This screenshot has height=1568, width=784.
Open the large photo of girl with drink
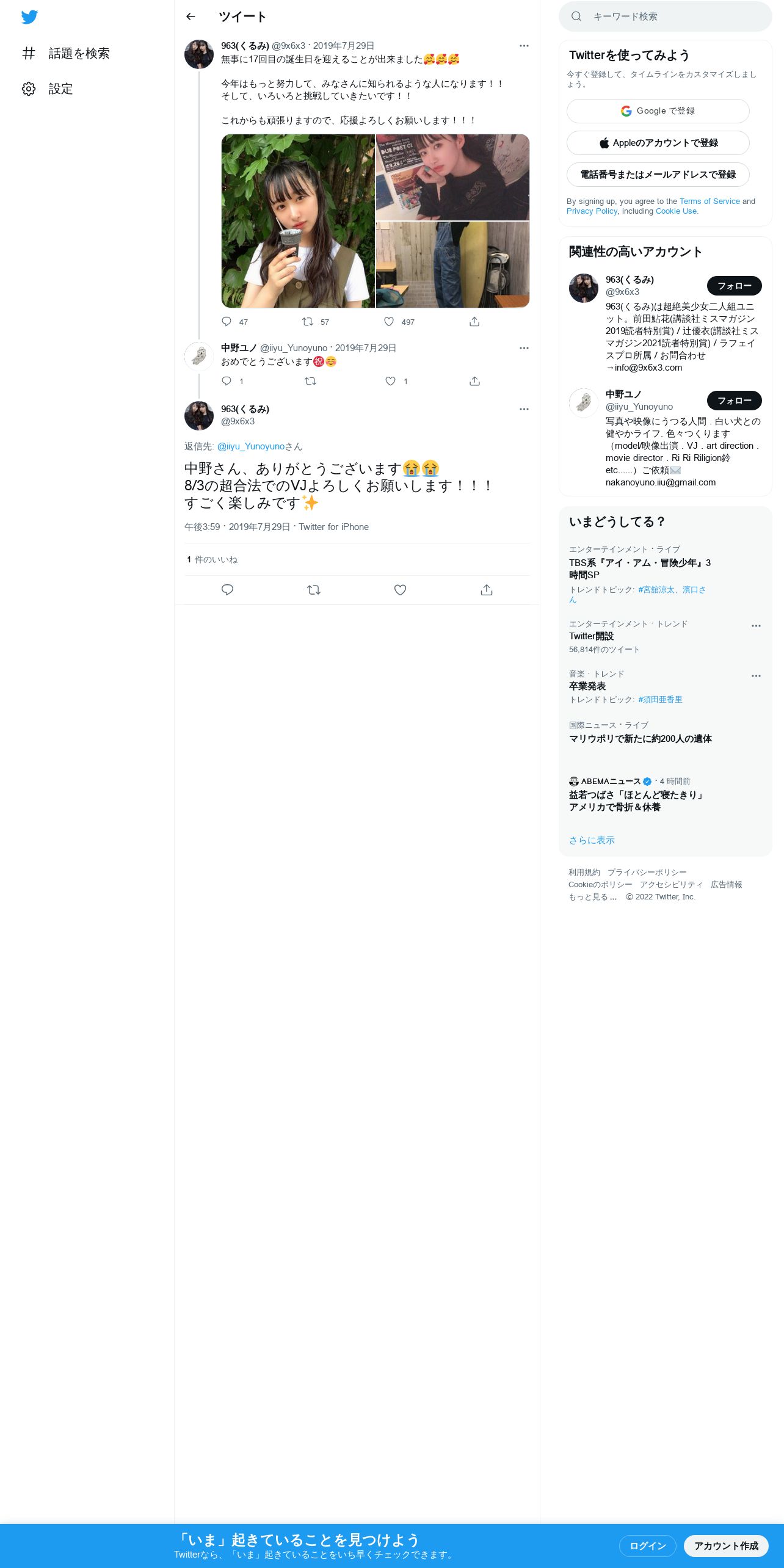coord(298,221)
